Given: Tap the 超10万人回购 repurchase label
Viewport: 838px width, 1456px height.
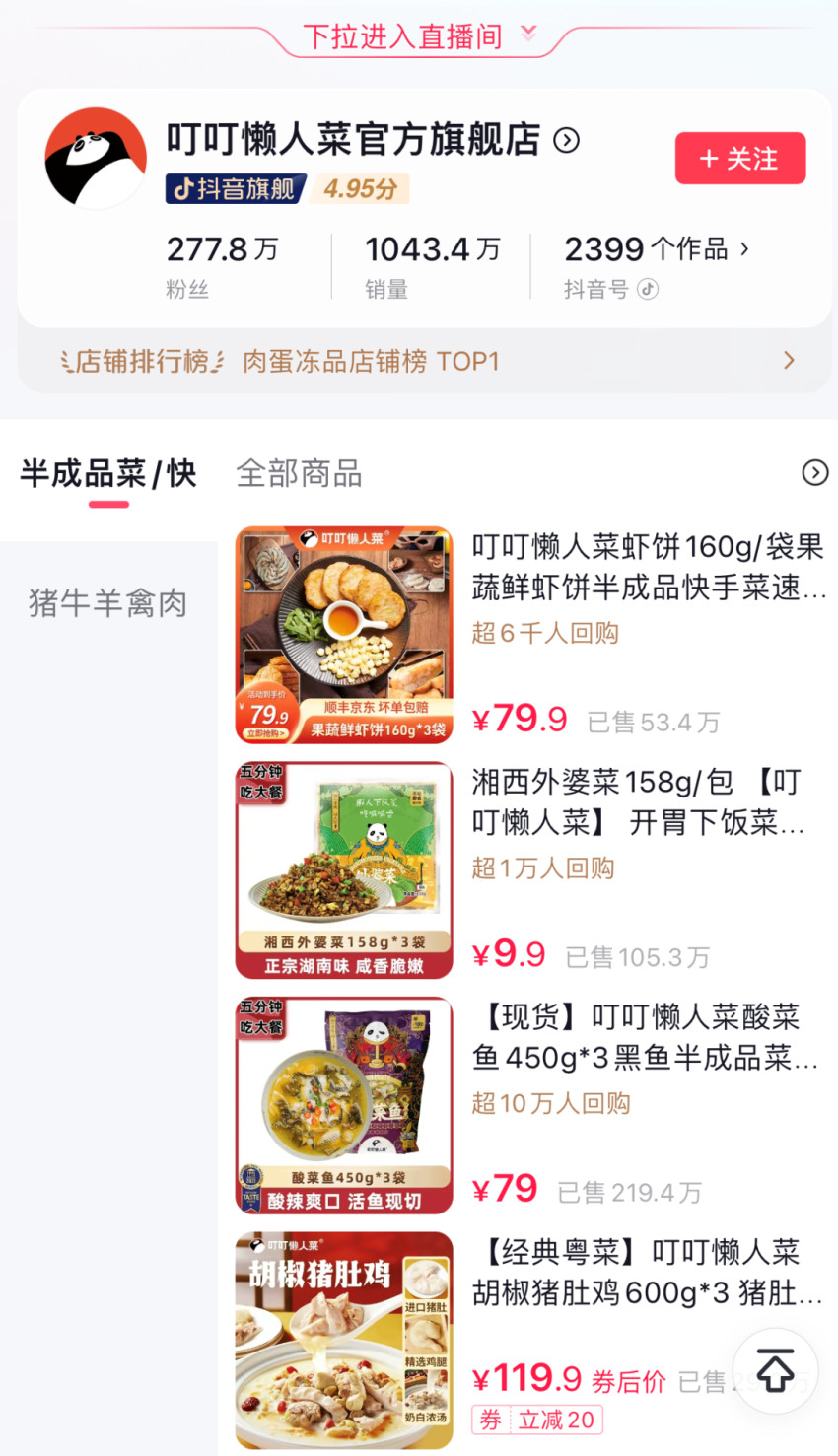Looking at the screenshot, I should [551, 1103].
